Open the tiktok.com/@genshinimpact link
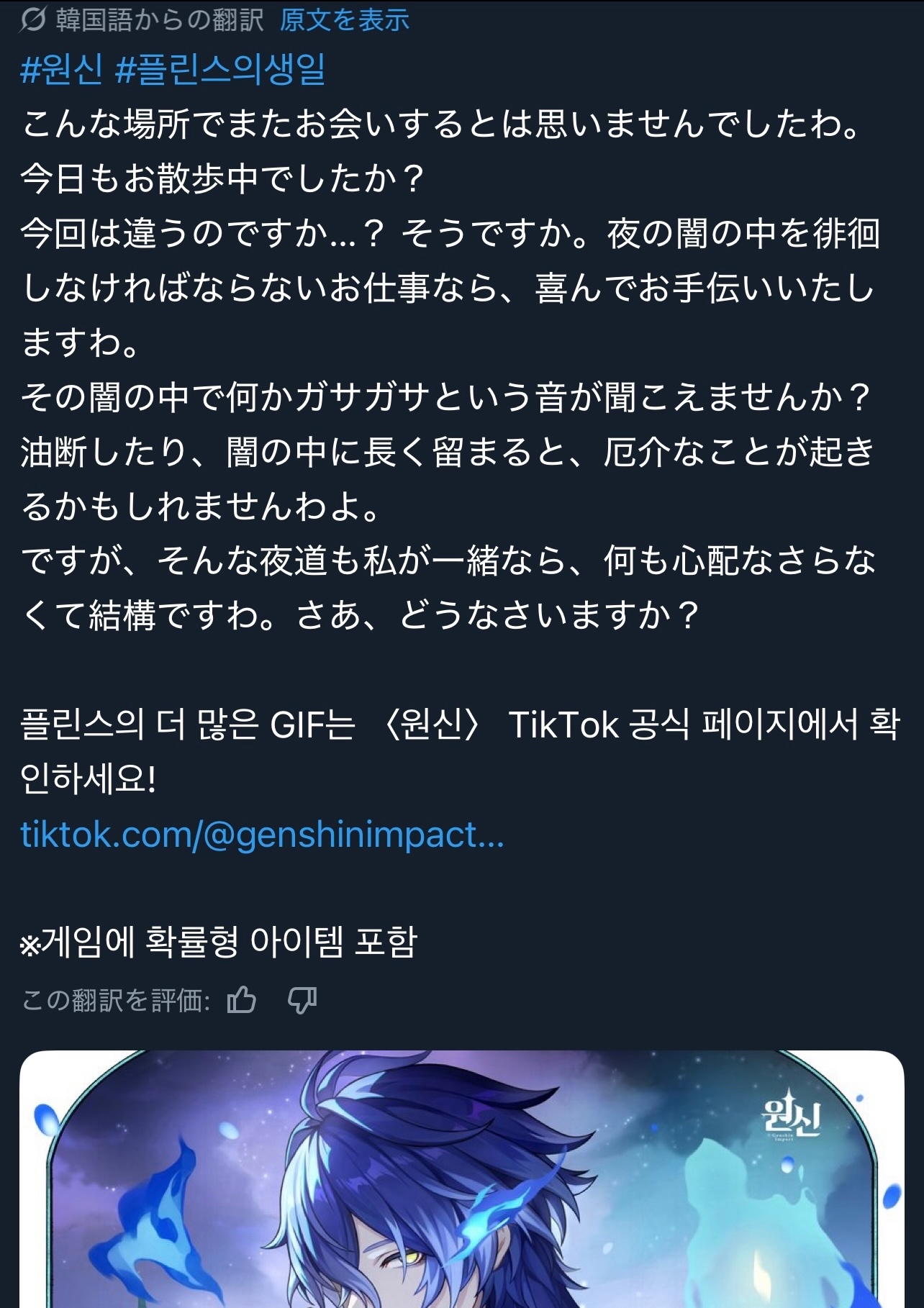924x1308 pixels. 262,835
